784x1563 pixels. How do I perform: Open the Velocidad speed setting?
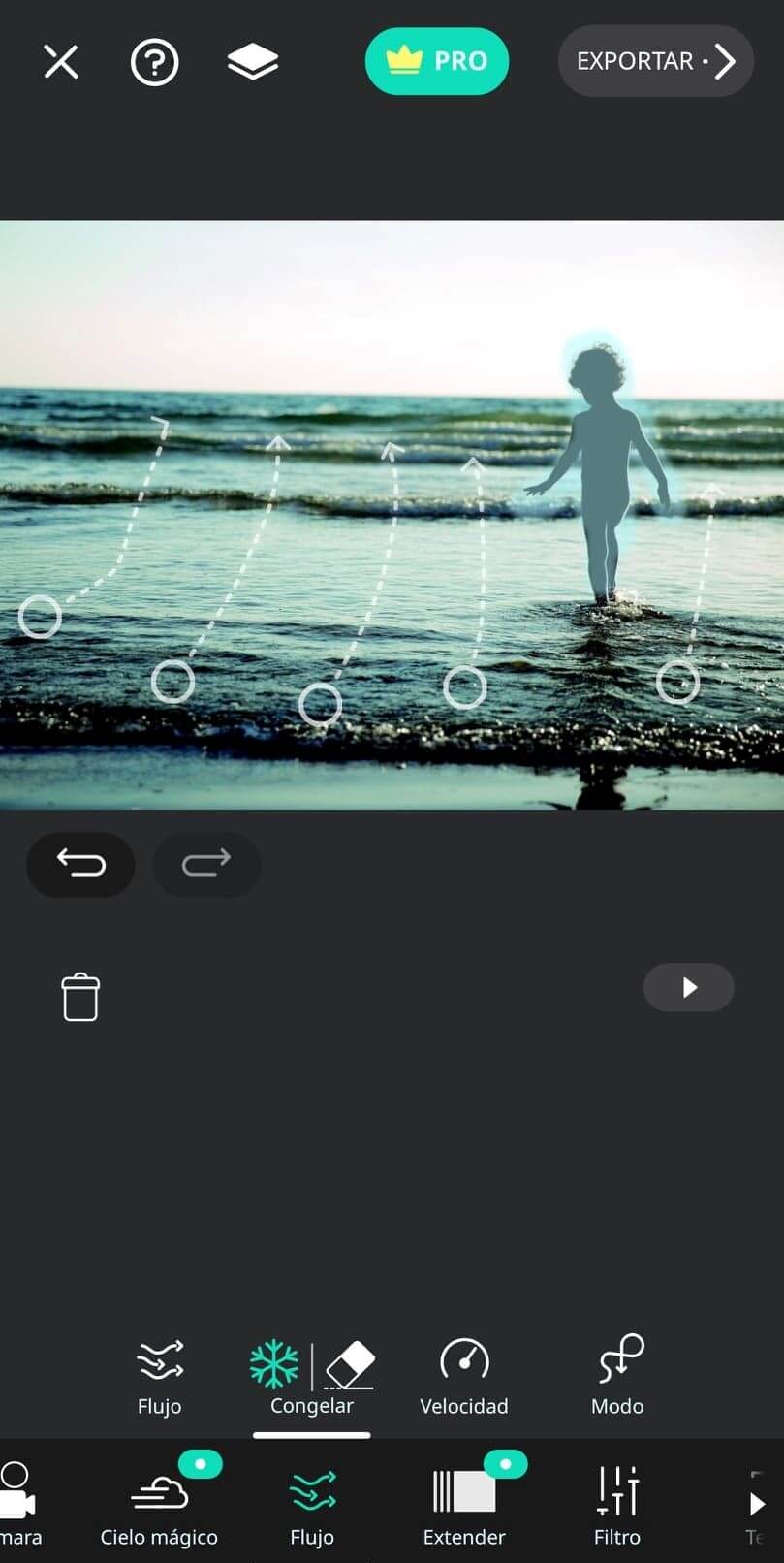(463, 1377)
